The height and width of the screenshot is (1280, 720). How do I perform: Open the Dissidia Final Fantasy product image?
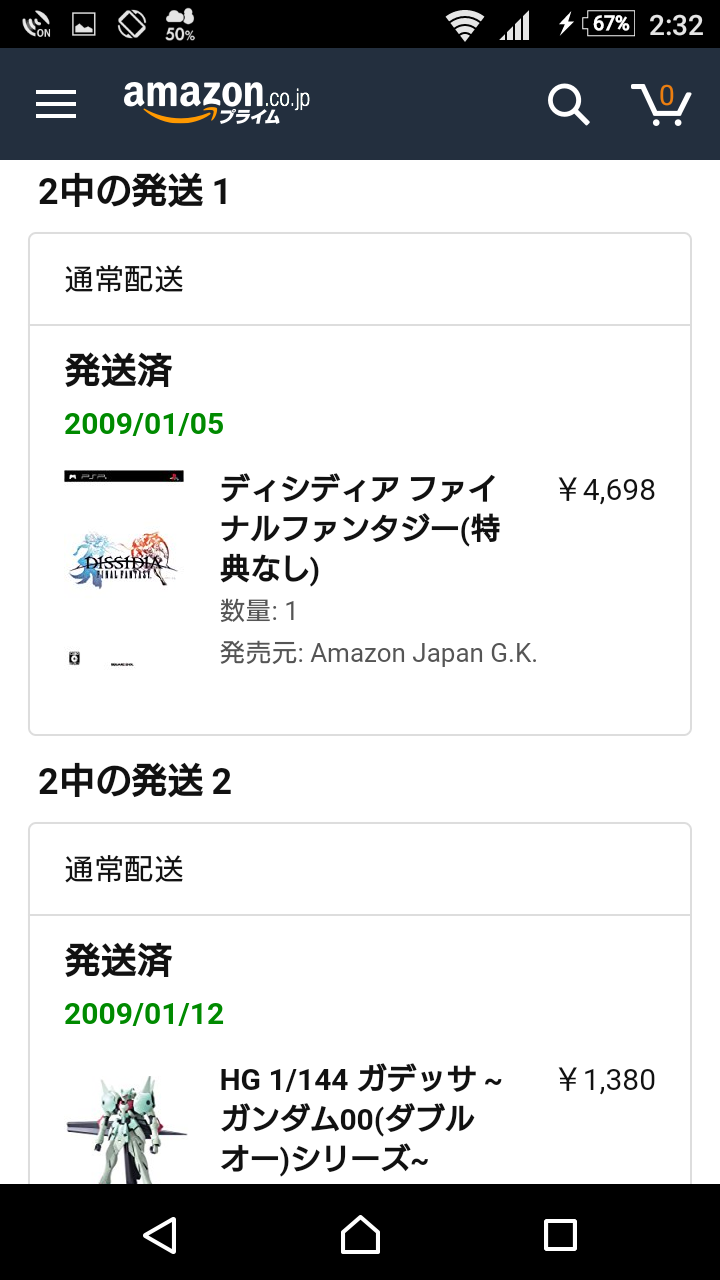tap(124, 569)
